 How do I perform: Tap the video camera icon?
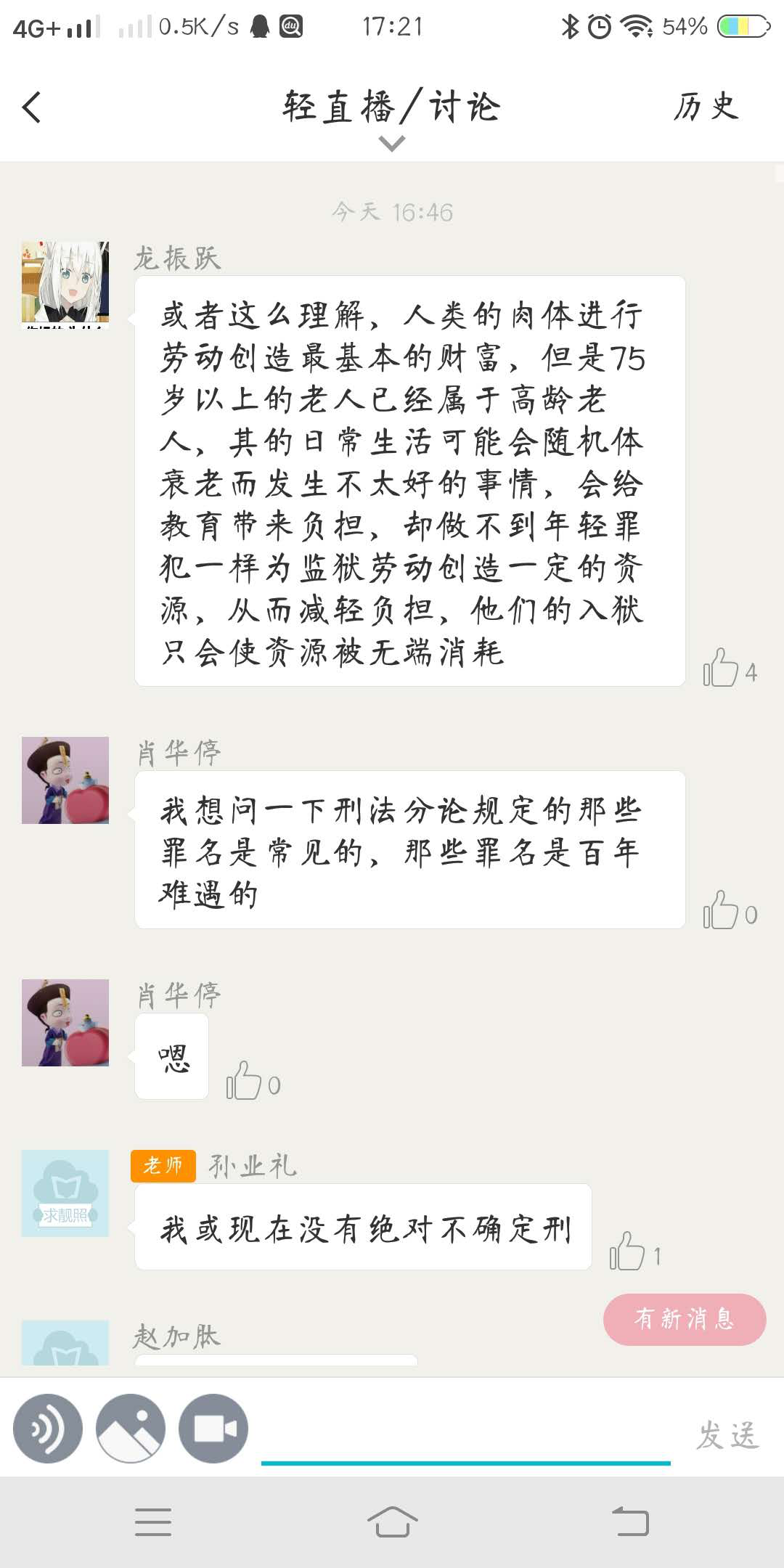tap(213, 1428)
